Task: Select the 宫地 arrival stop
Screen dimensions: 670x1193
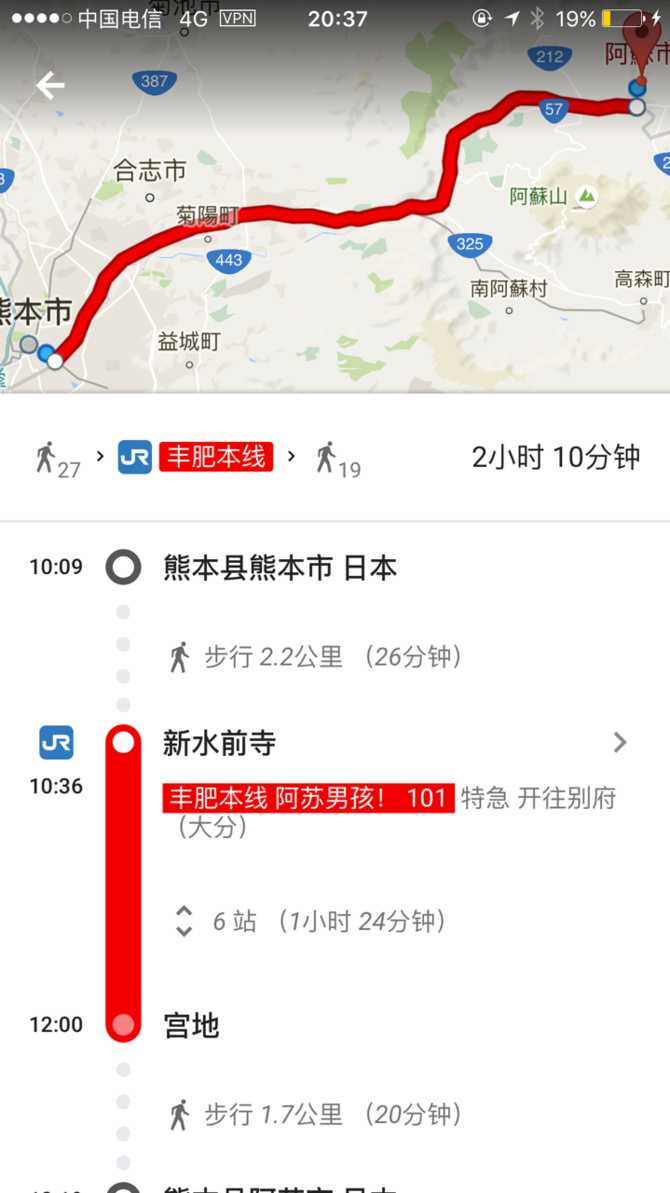Action: pyautogui.click(x=191, y=1025)
